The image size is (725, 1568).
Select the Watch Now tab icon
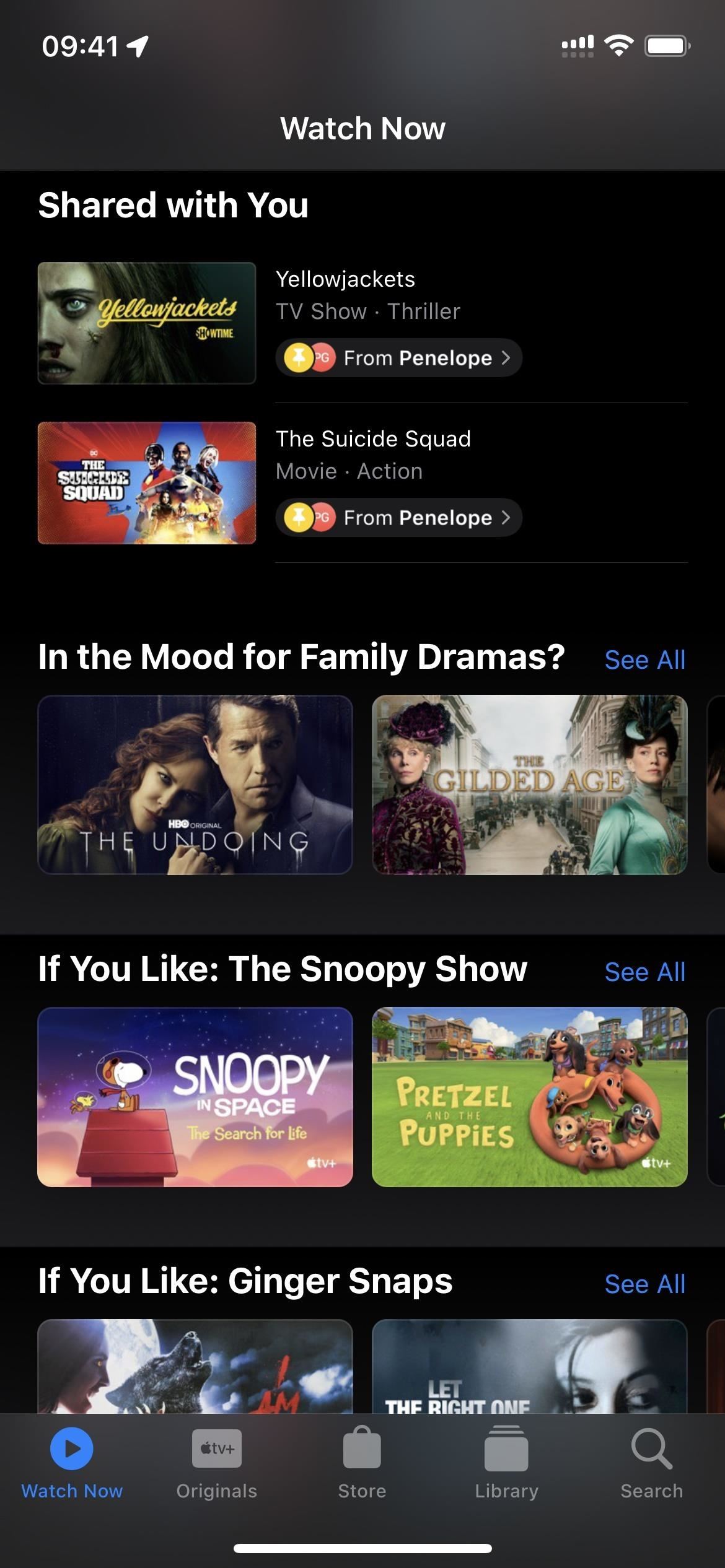(71, 1450)
